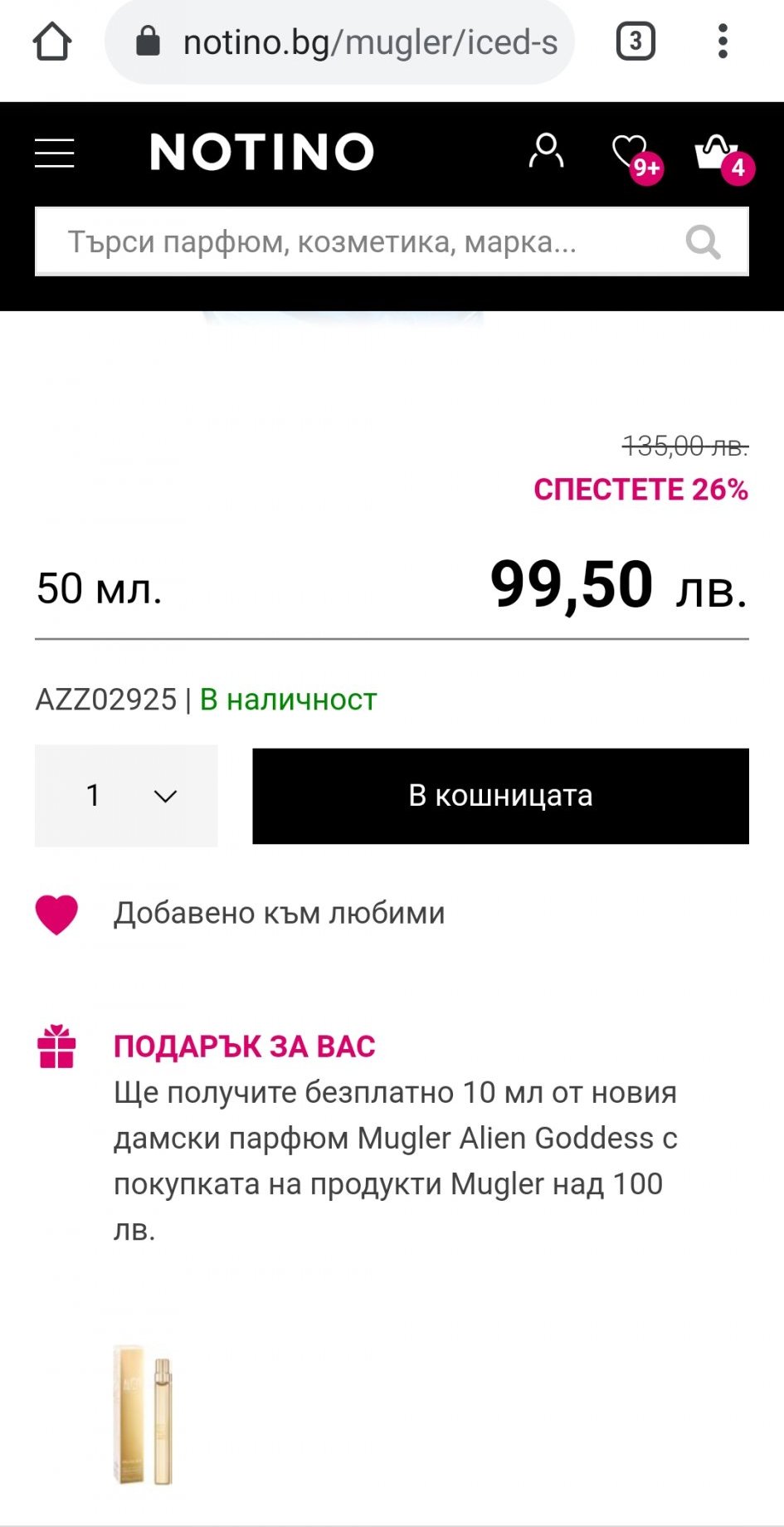Add the product via В кошницата

[x=500, y=796]
